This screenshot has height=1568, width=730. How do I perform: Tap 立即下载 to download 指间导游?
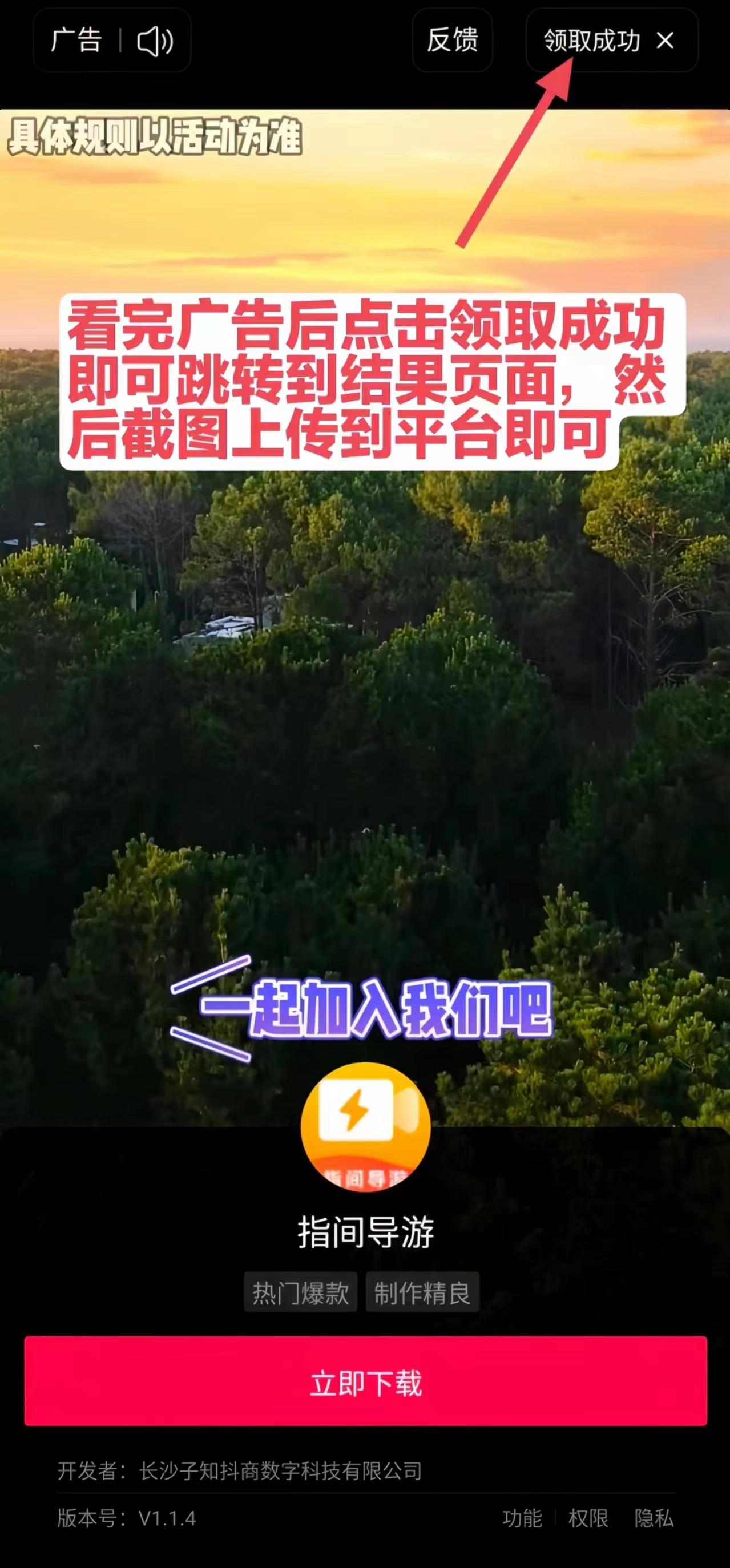[x=365, y=1380]
